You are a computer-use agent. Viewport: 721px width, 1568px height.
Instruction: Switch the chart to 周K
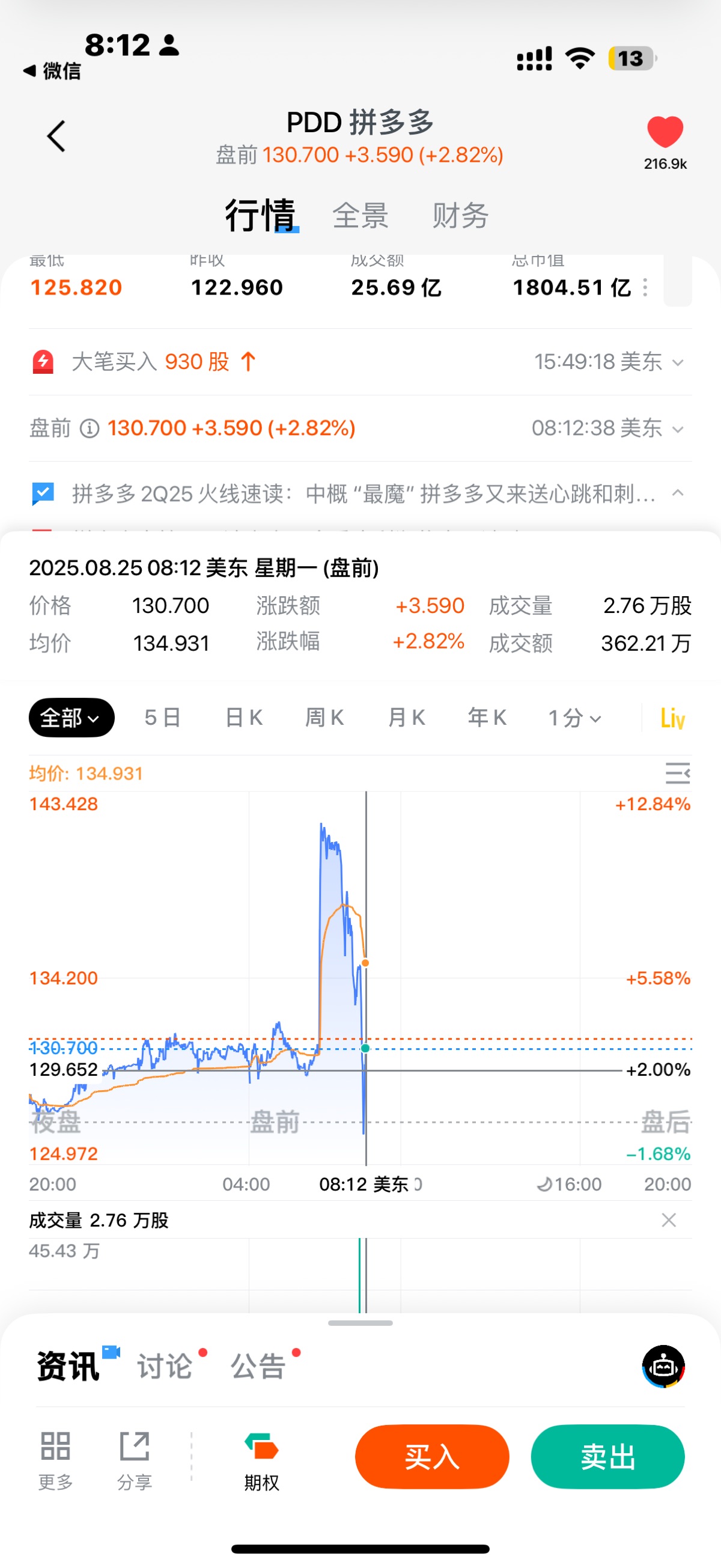(324, 718)
